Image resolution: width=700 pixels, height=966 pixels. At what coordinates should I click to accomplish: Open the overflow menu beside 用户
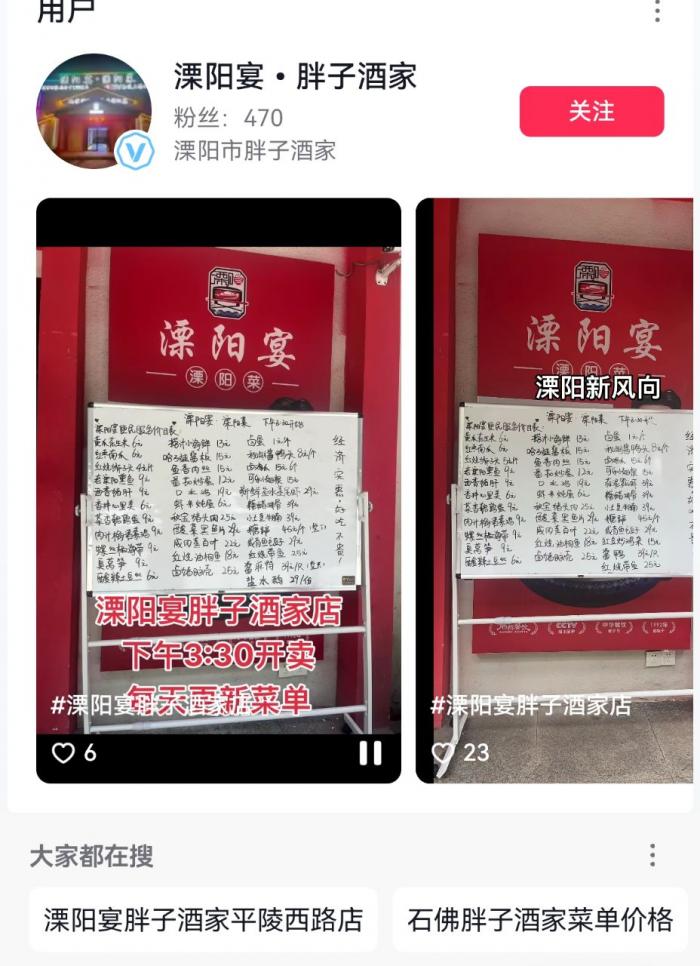(x=657, y=12)
